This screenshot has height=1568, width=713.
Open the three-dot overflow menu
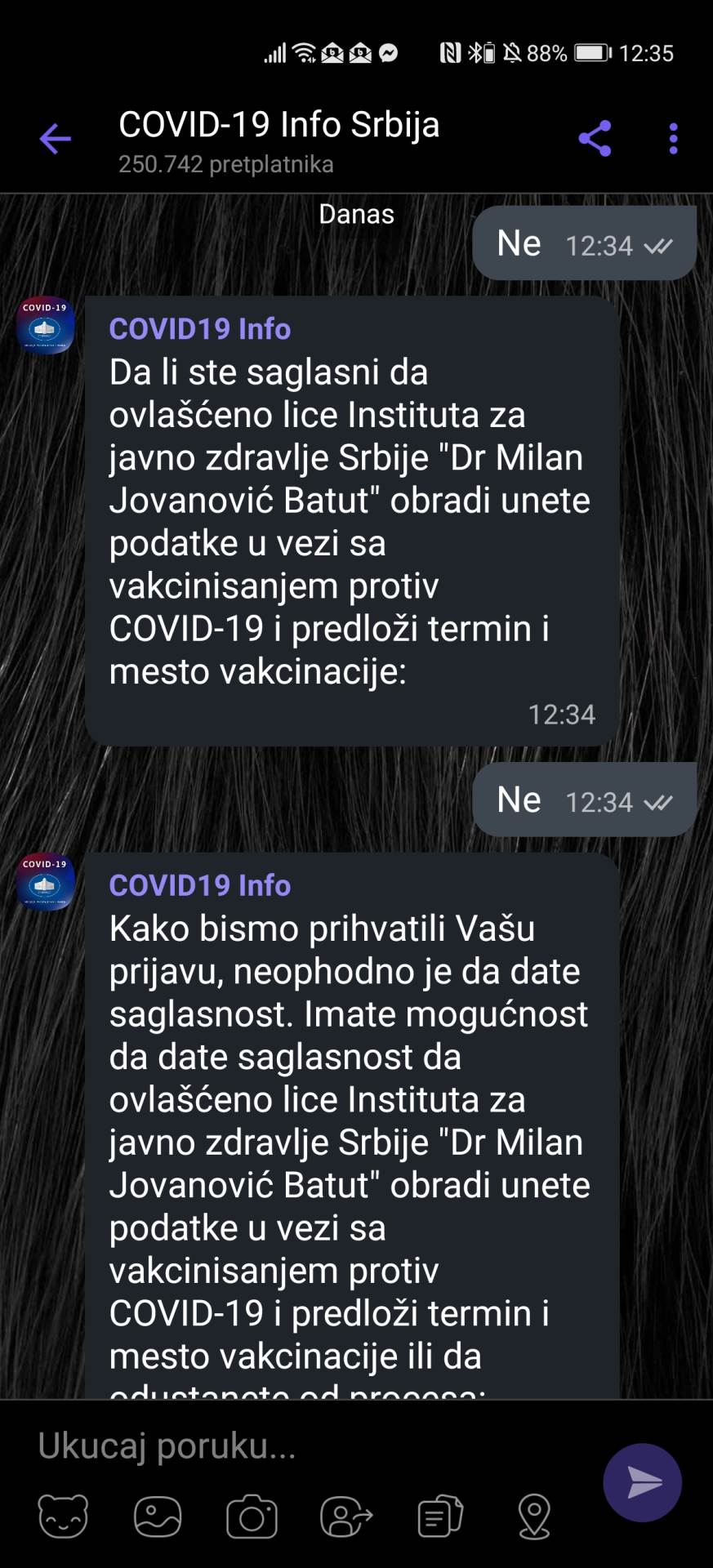(672, 137)
